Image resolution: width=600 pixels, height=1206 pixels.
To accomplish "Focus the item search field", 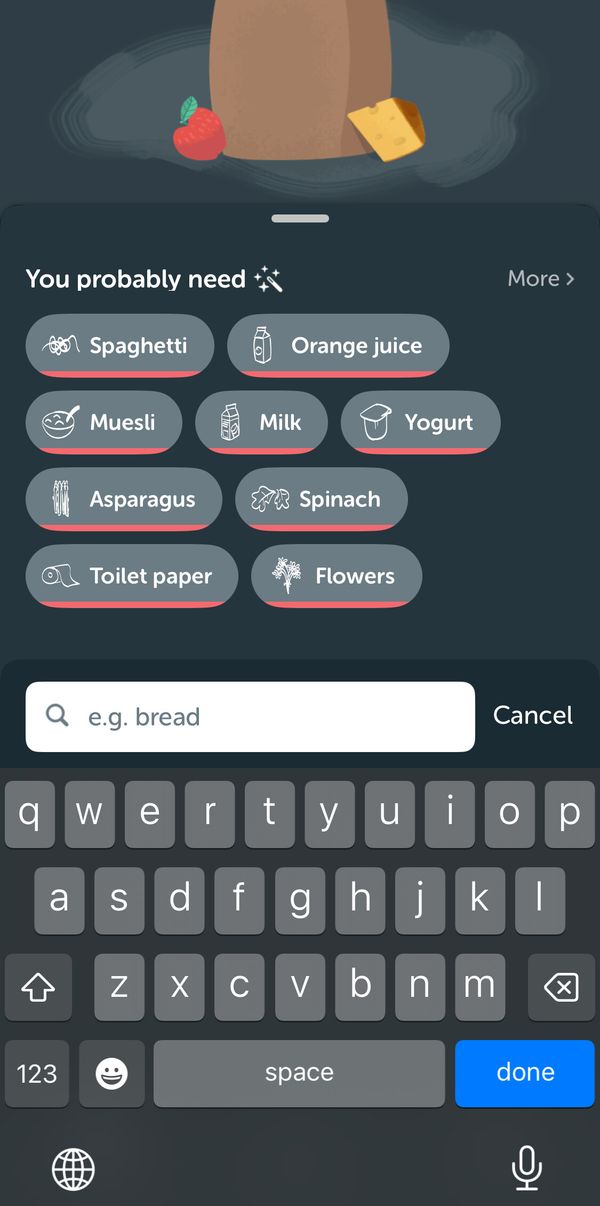I will (250, 716).
